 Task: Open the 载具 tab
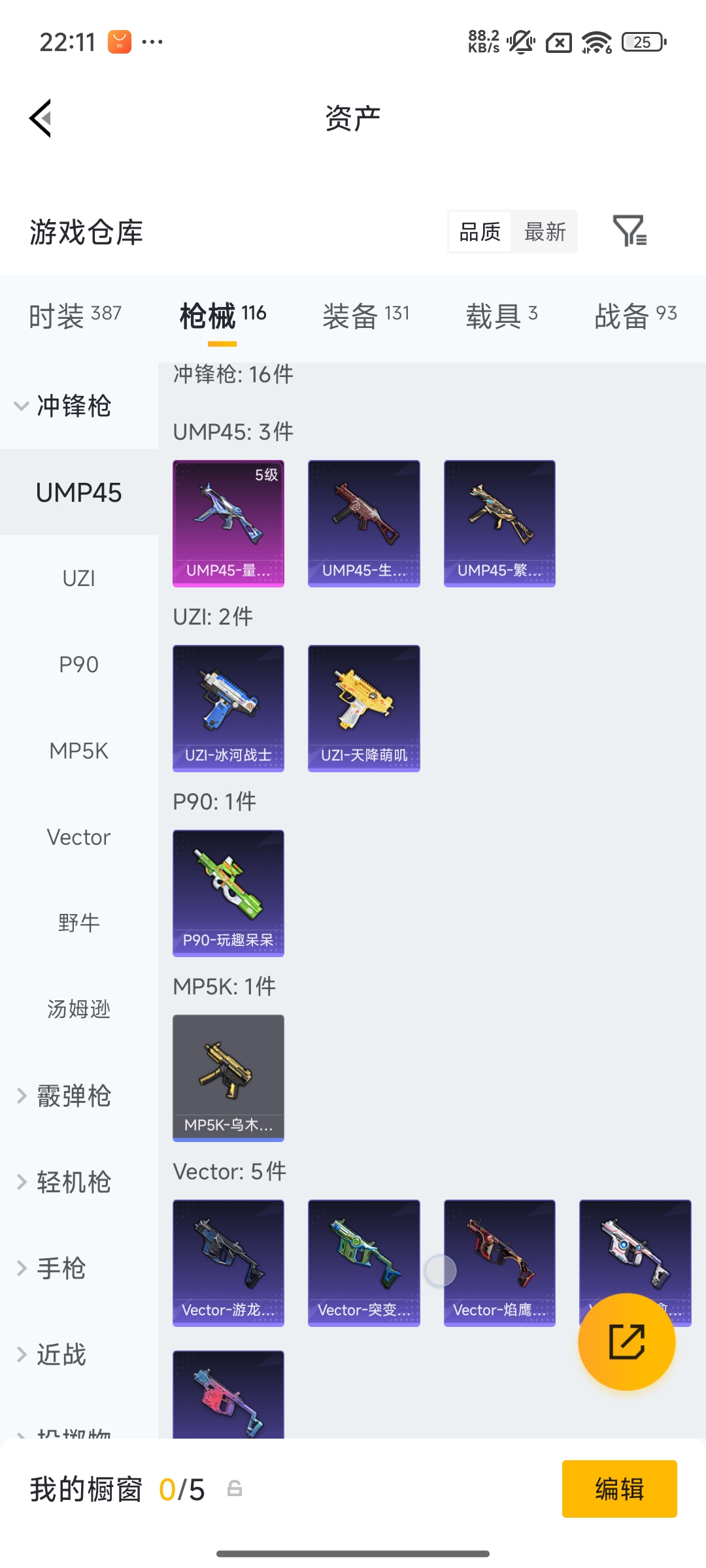click(501, 316)
